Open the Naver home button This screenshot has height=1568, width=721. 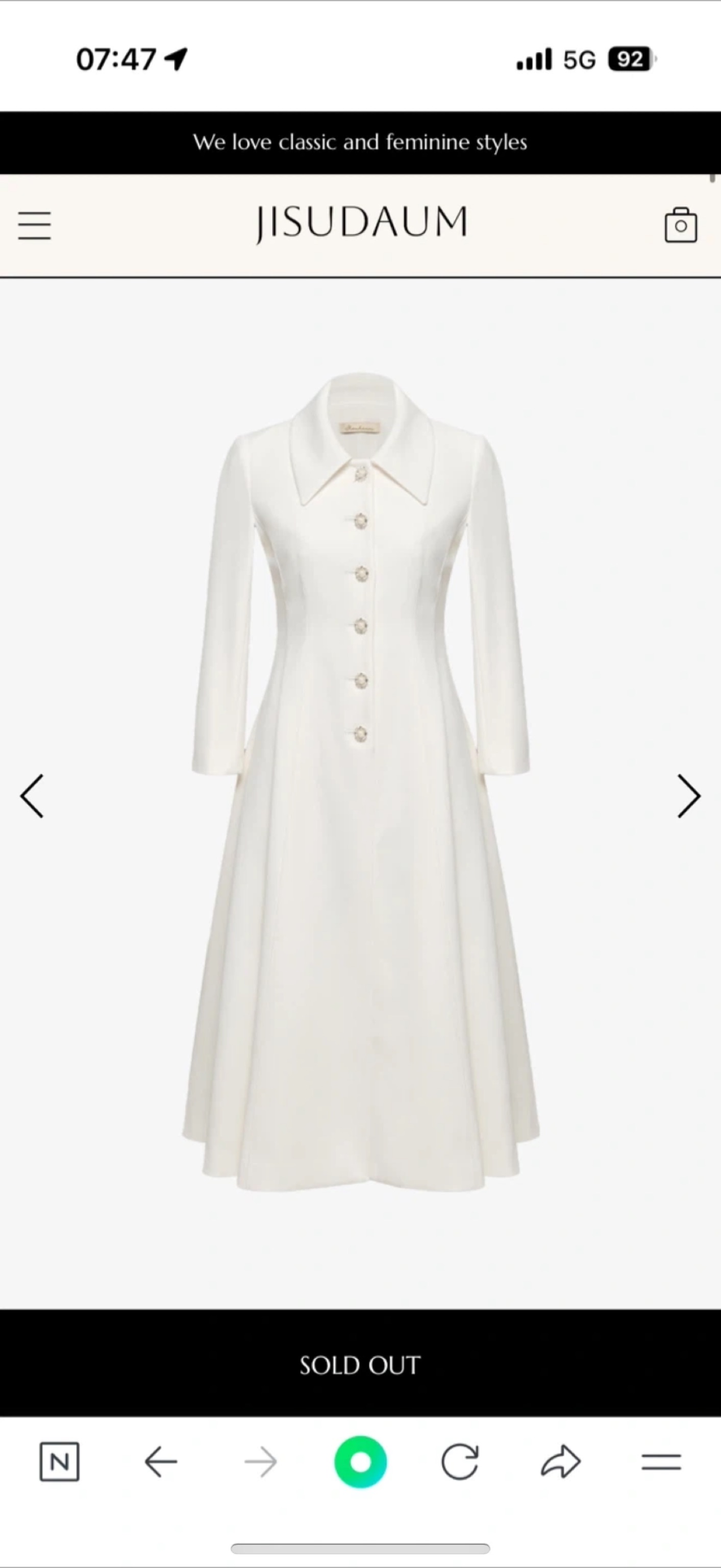pos(59,1461)
